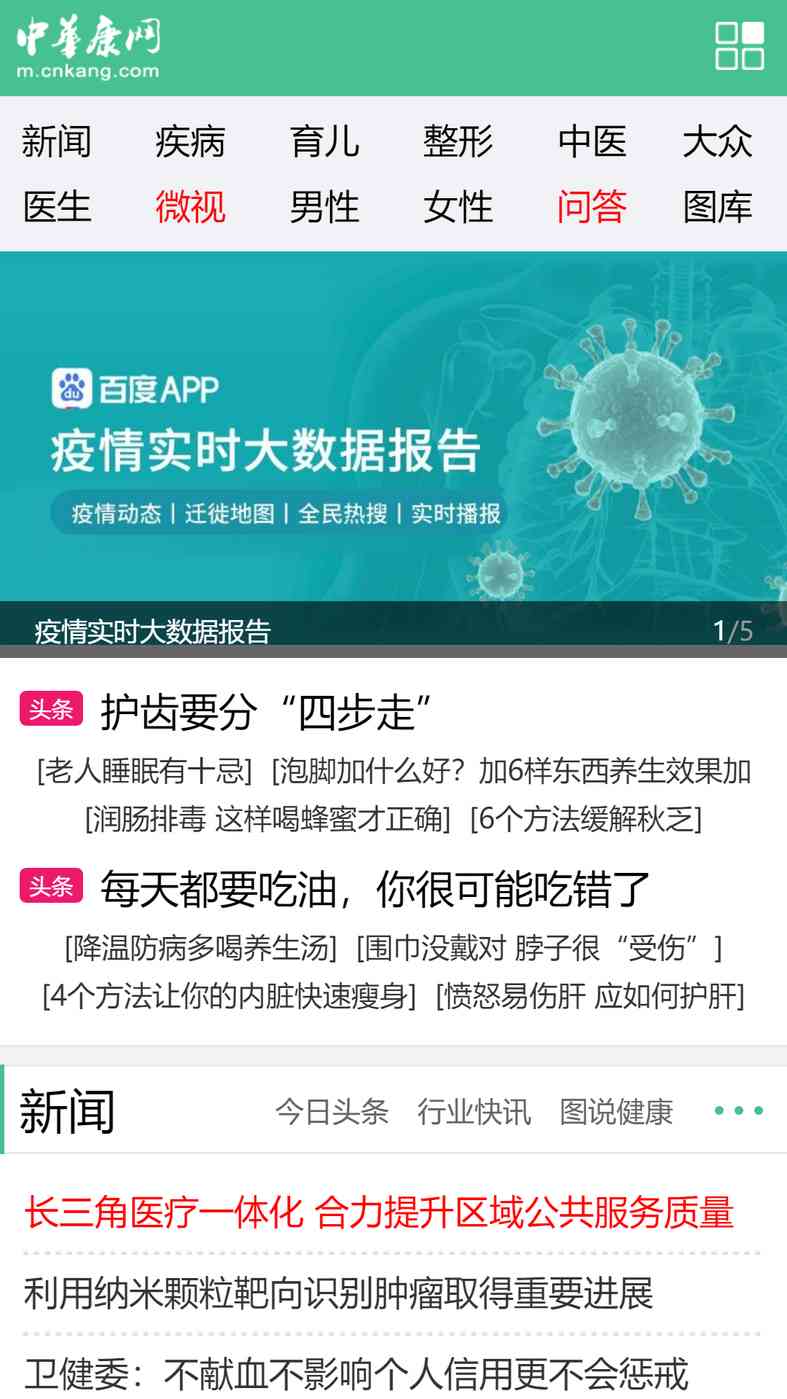Open 愤怒易伤肝 应如何护肝 article
This screenshot has width=787, height=1399.
(x=591, y=996)
